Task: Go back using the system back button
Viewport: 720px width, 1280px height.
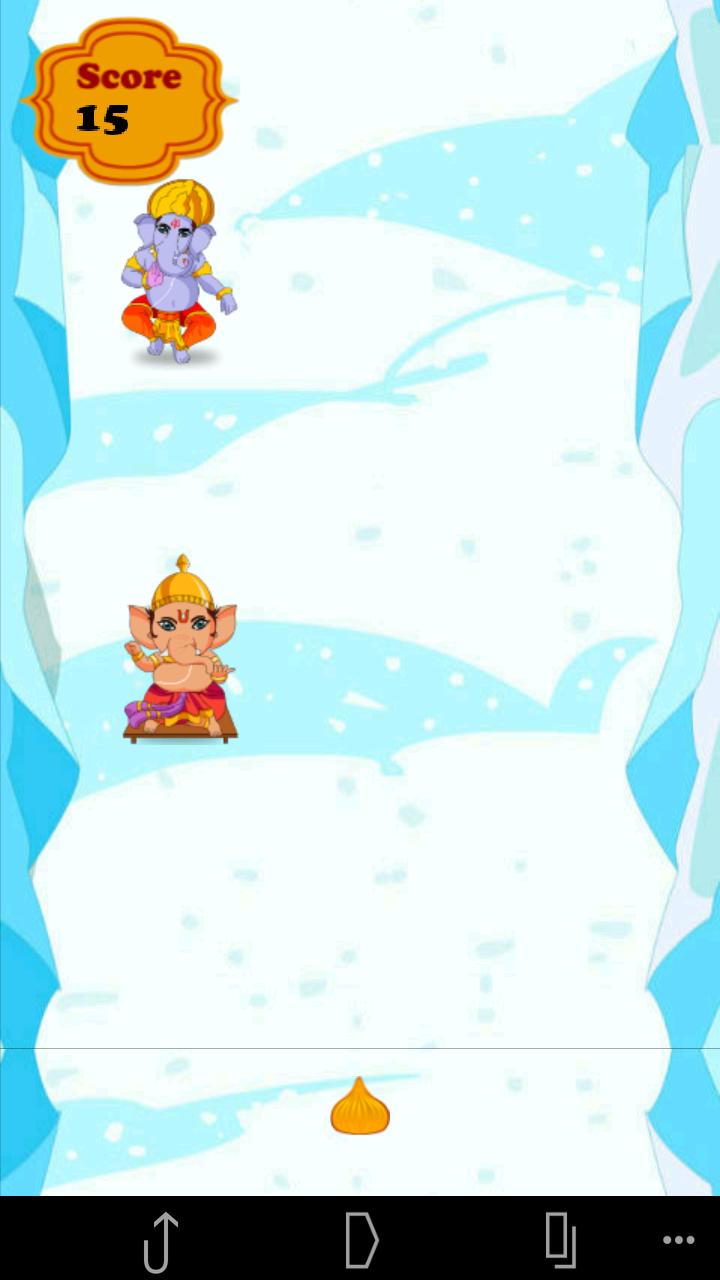Action: click(160, 1240)
